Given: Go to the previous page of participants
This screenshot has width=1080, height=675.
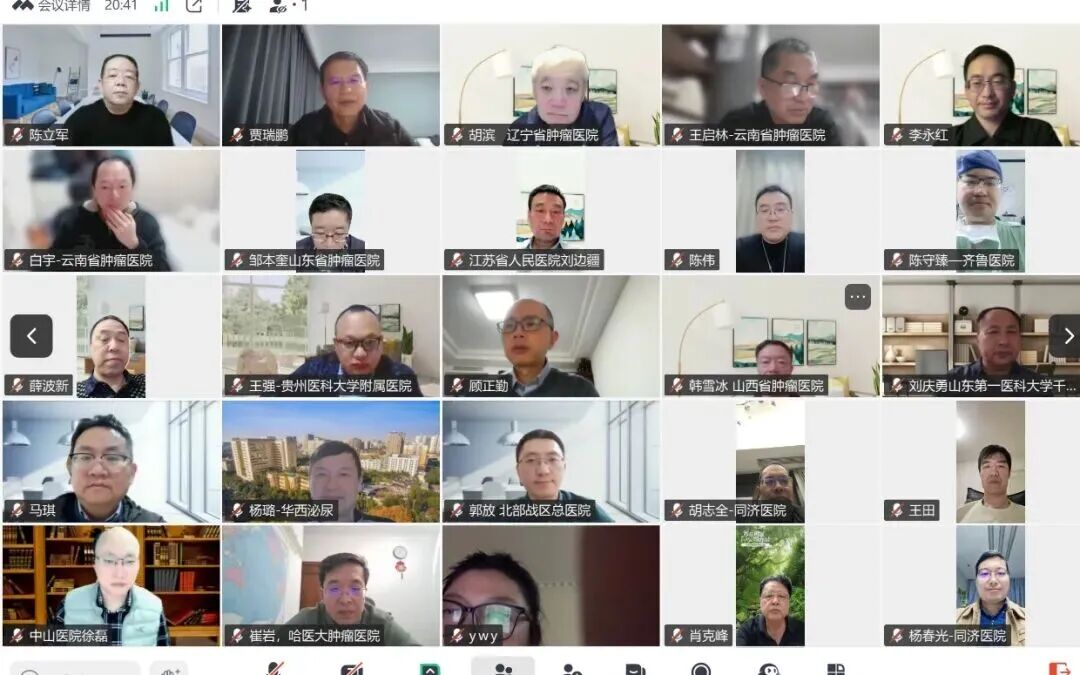Looking at the screenshot, I should click(x=31, y=336).
